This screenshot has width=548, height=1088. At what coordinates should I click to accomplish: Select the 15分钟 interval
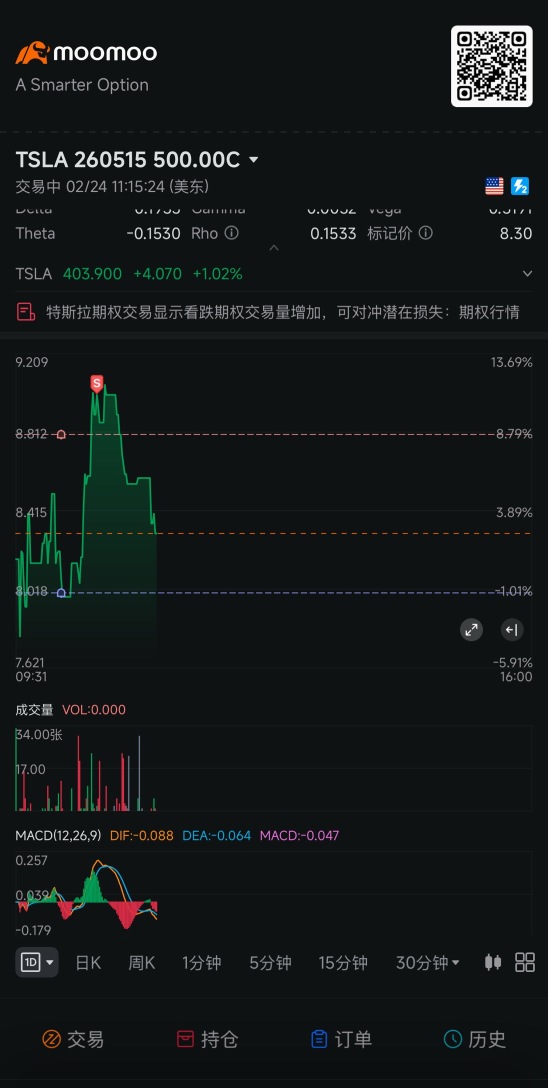[343, 962]
